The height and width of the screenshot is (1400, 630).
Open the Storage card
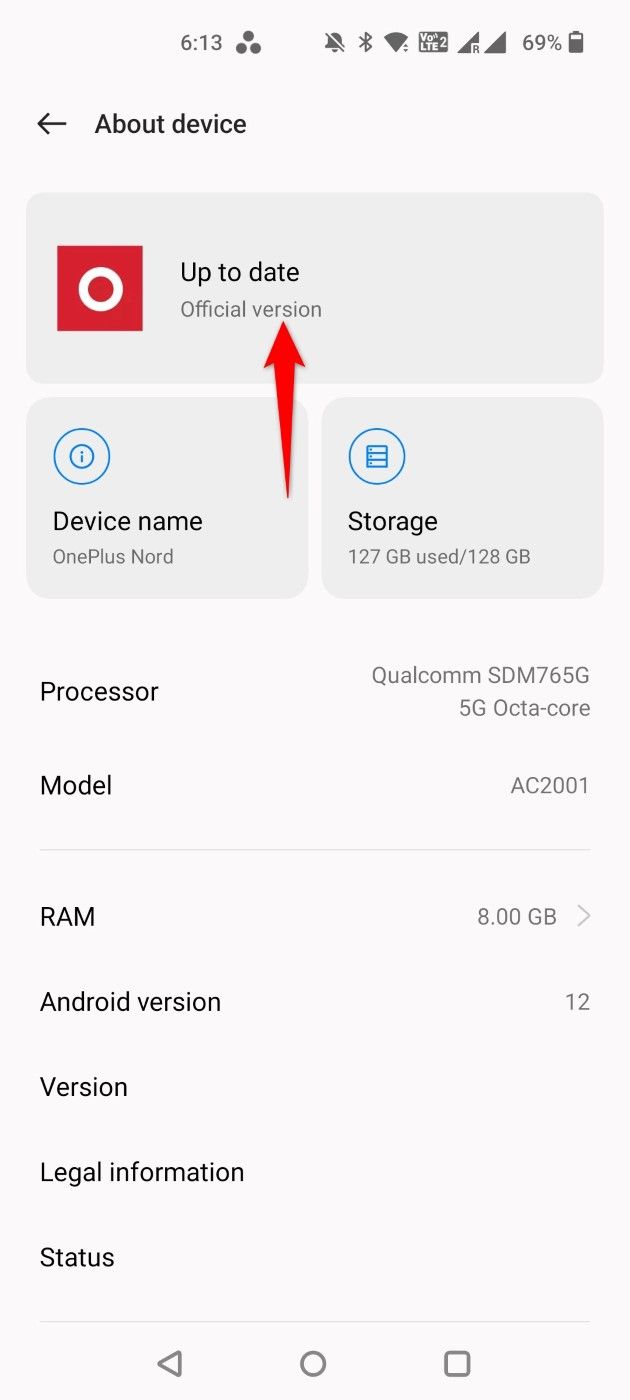(x=462, y=498)
